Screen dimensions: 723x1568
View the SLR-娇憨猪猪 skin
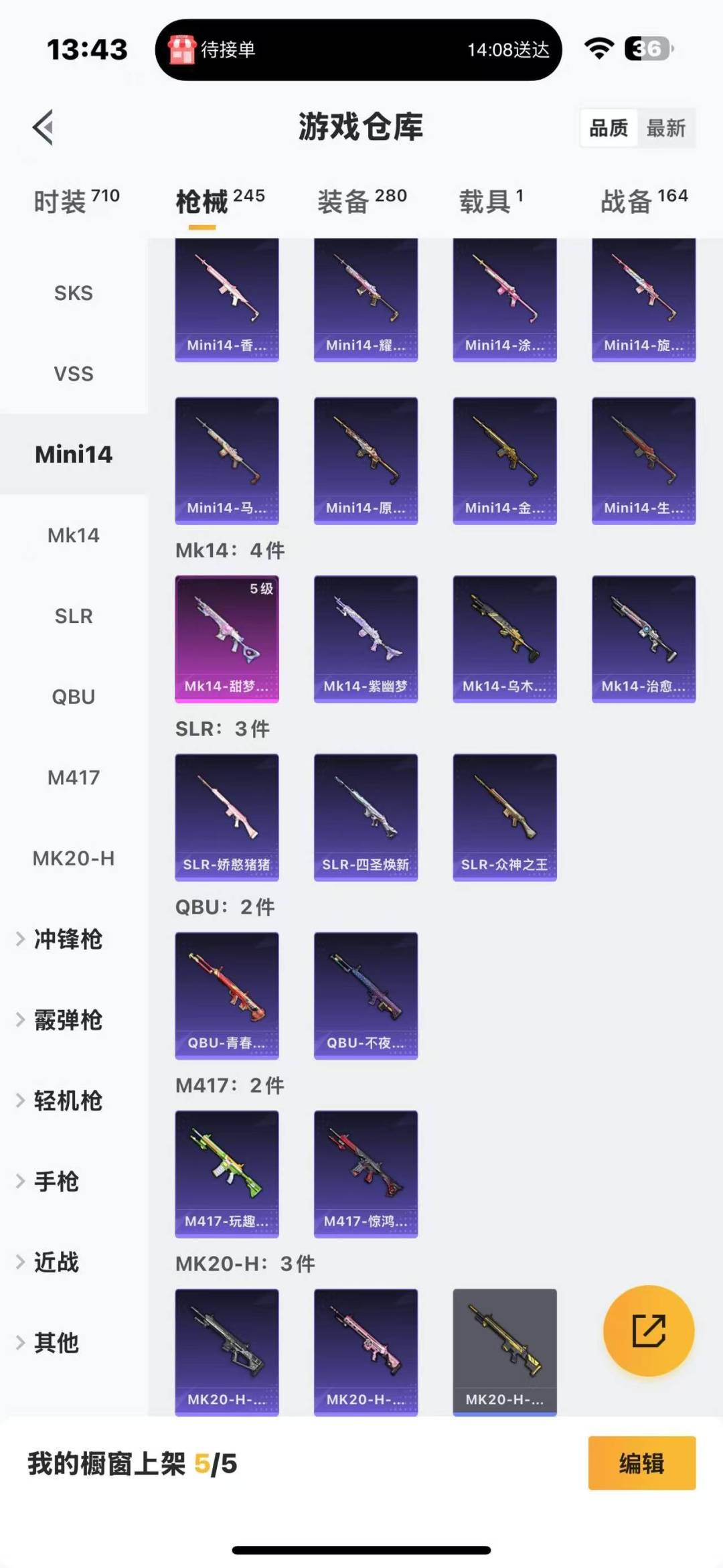click(x=227, y=816)
